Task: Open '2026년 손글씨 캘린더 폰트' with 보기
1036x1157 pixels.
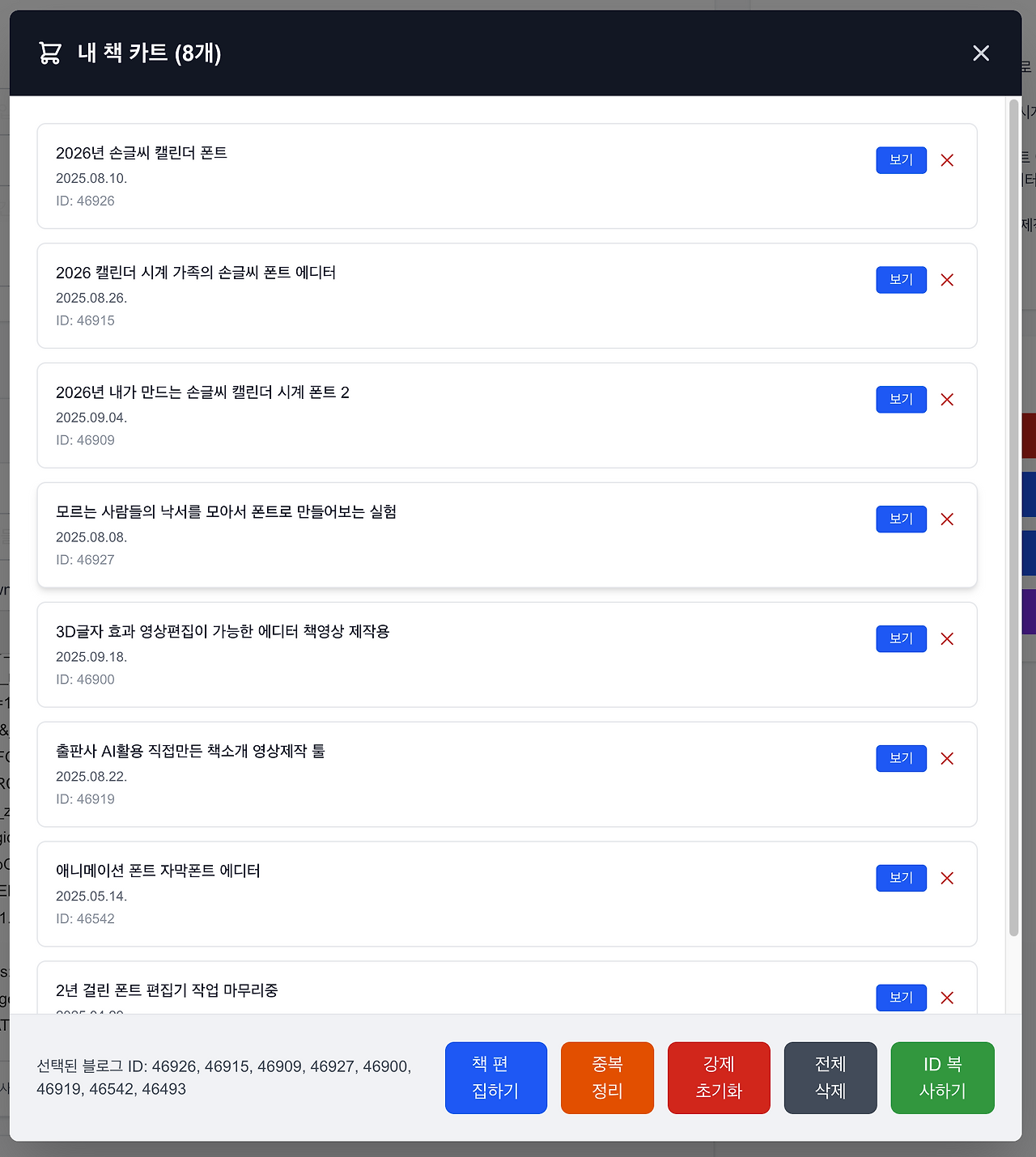Action: coord(901,160)
